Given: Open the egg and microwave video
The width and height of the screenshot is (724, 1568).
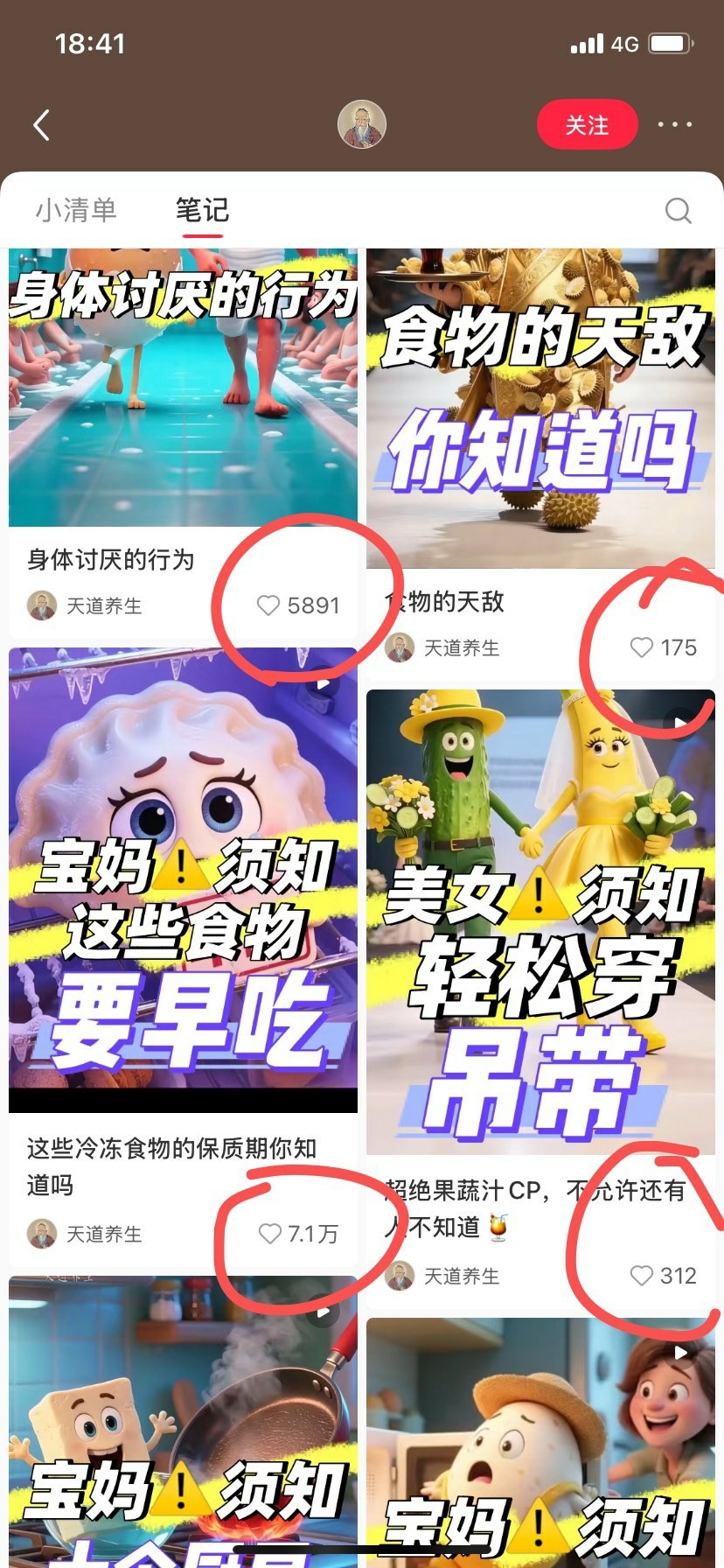Looking at the screenshot, I should (x=540, y=1444).
